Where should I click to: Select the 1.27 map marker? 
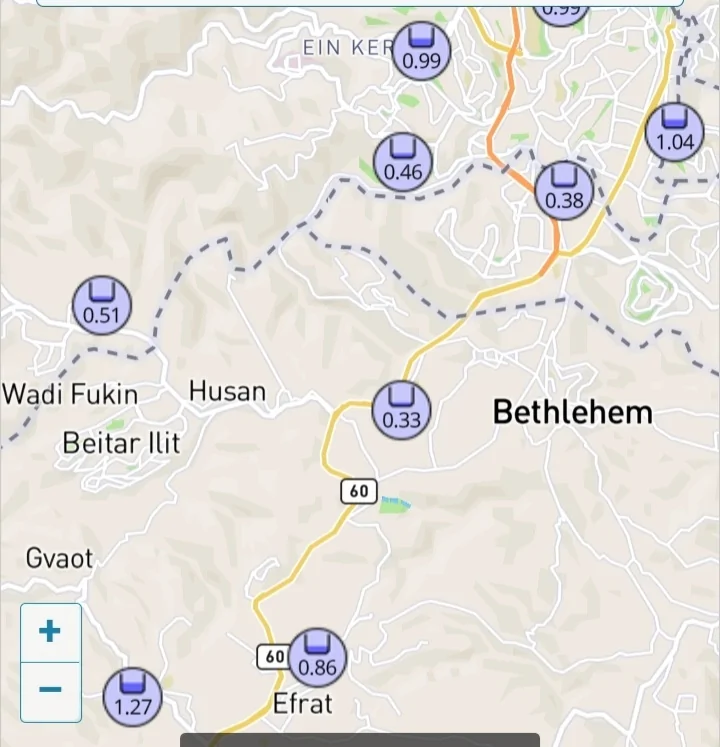point(133,697)
